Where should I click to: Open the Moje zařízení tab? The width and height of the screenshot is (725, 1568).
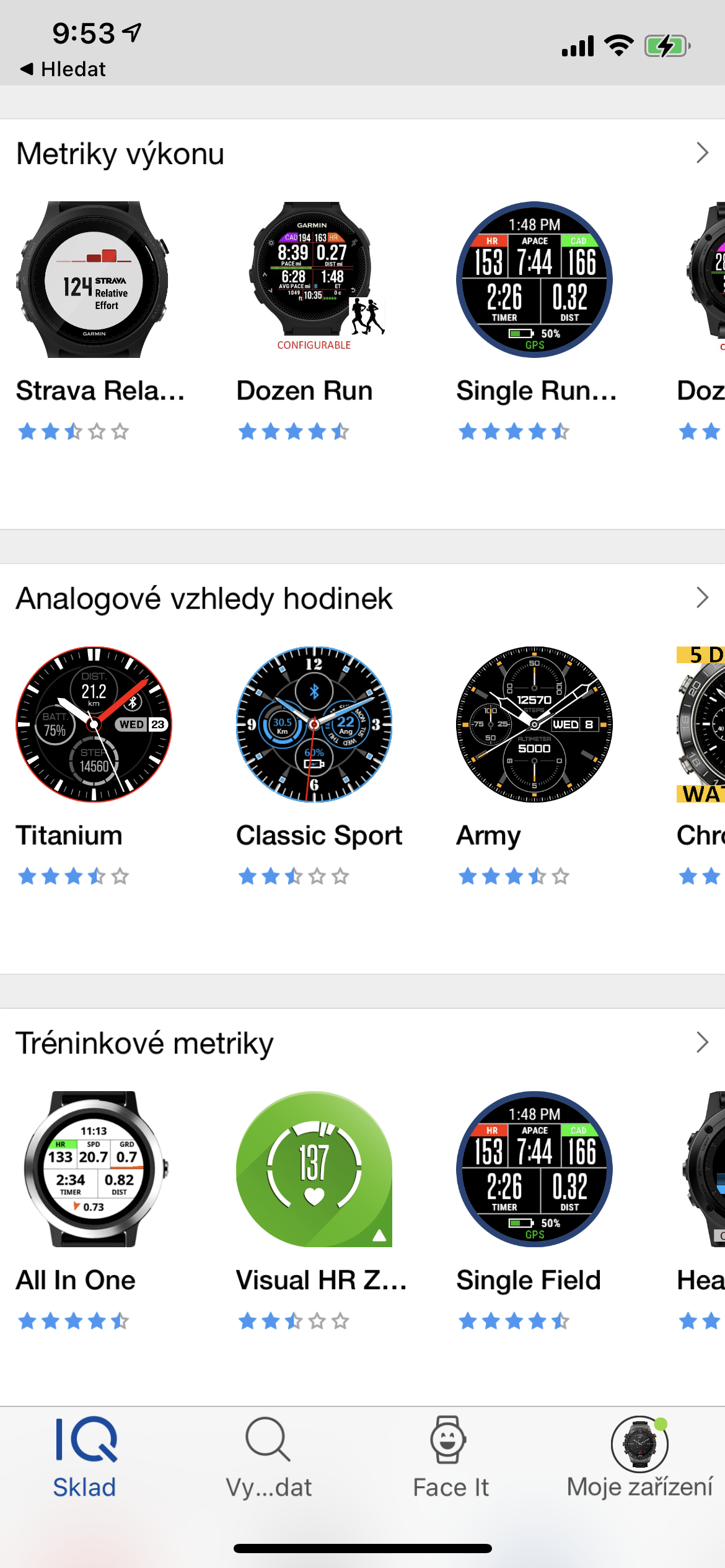(639, 1457)
